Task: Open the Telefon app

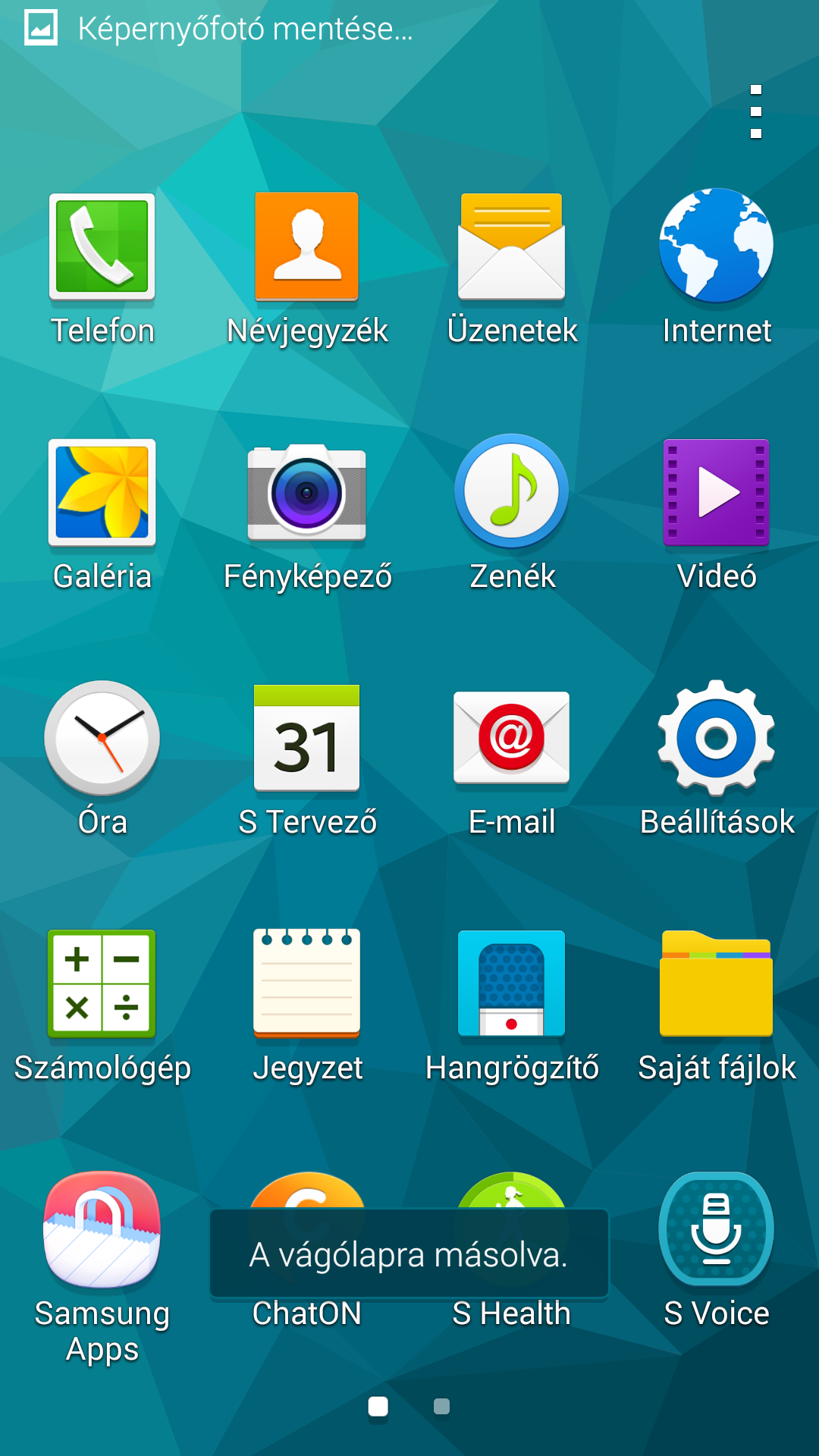Action: [x=102, y=246]
